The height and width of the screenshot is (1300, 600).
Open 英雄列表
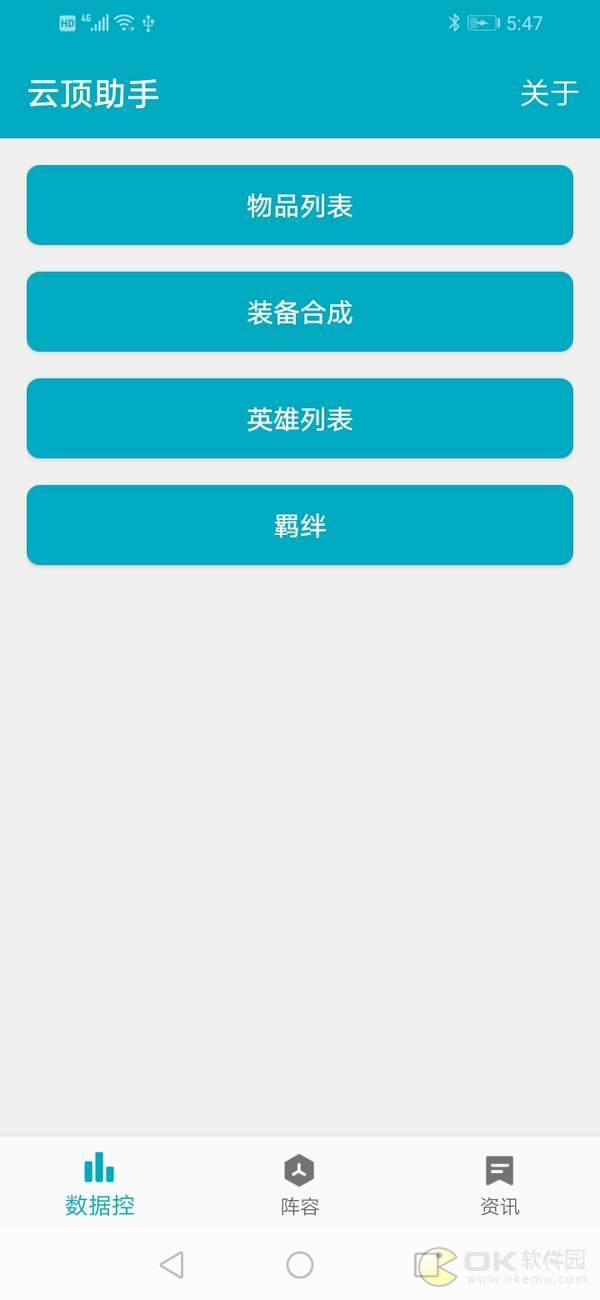(300, 419)
